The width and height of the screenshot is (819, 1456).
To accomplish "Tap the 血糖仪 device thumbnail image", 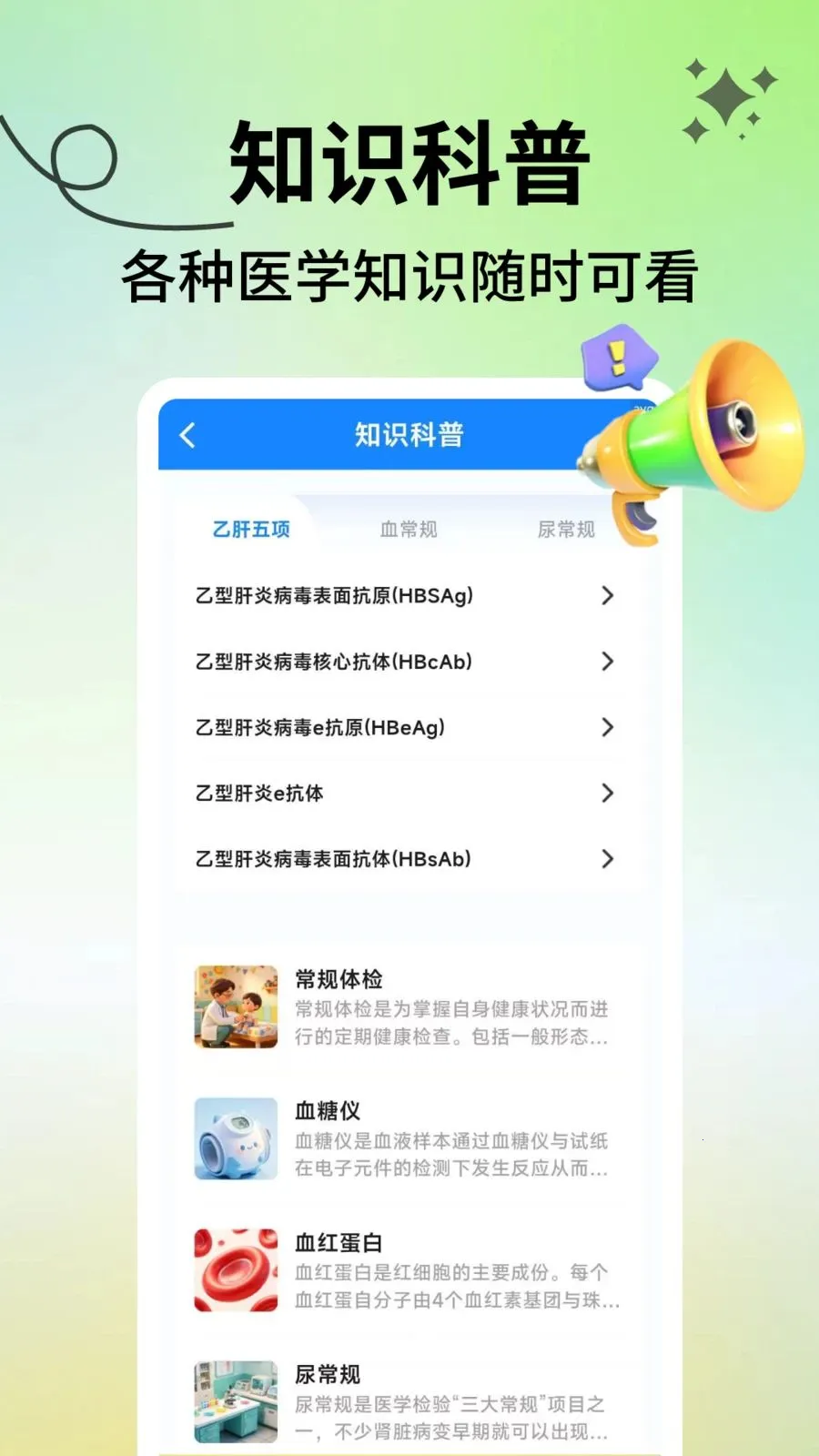I will (235, 1140).
